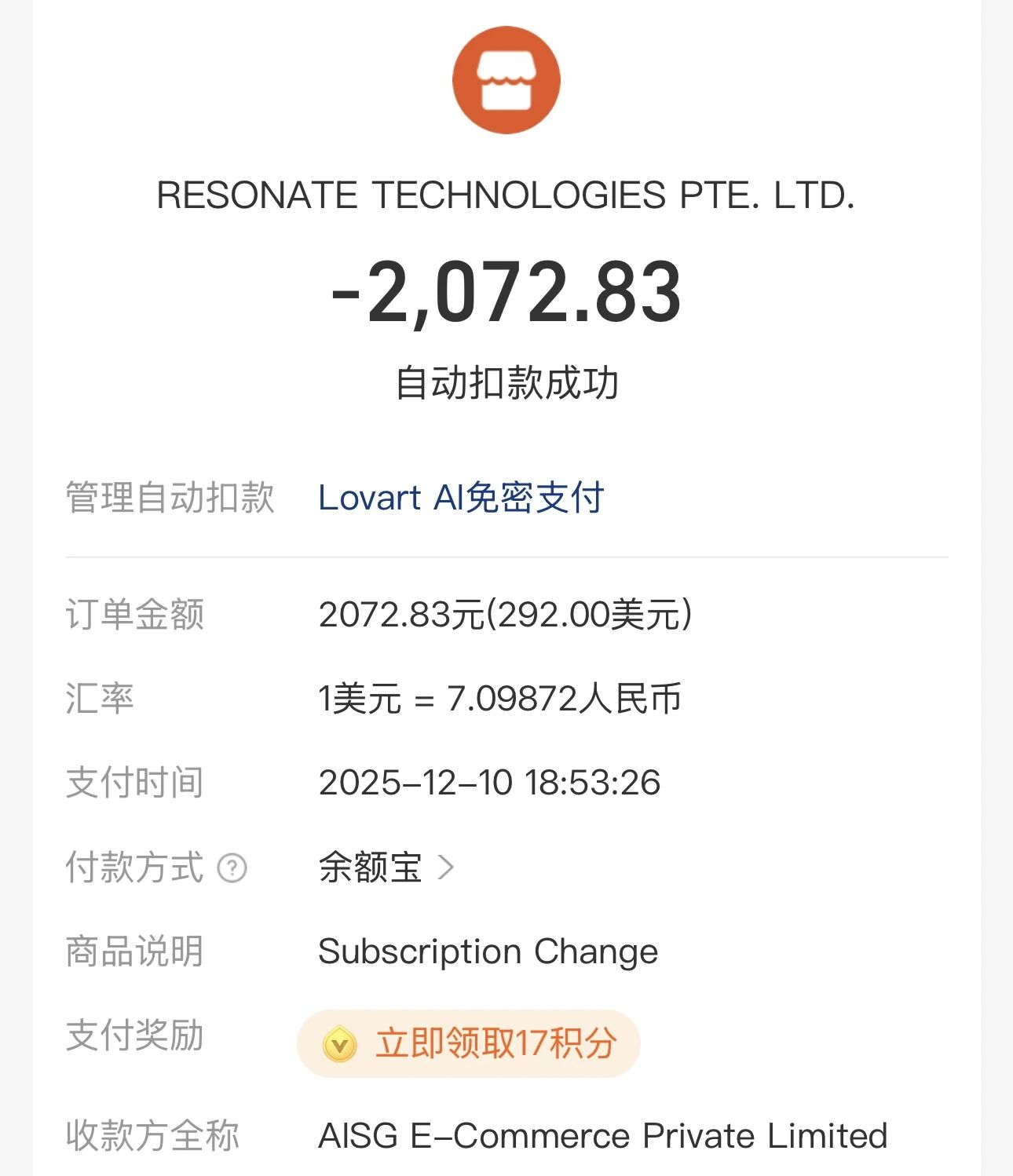Tap the help icon beside 付款方式
This screenshot has width=1013, height=1176.
tap(232, 867)
